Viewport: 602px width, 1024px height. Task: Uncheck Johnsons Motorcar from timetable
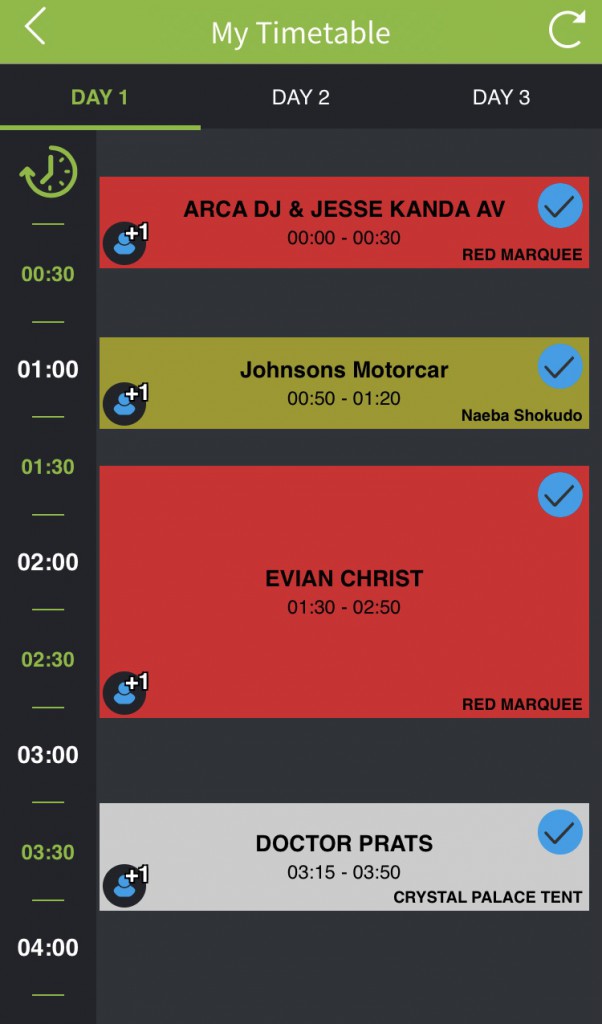click(560, 366)
